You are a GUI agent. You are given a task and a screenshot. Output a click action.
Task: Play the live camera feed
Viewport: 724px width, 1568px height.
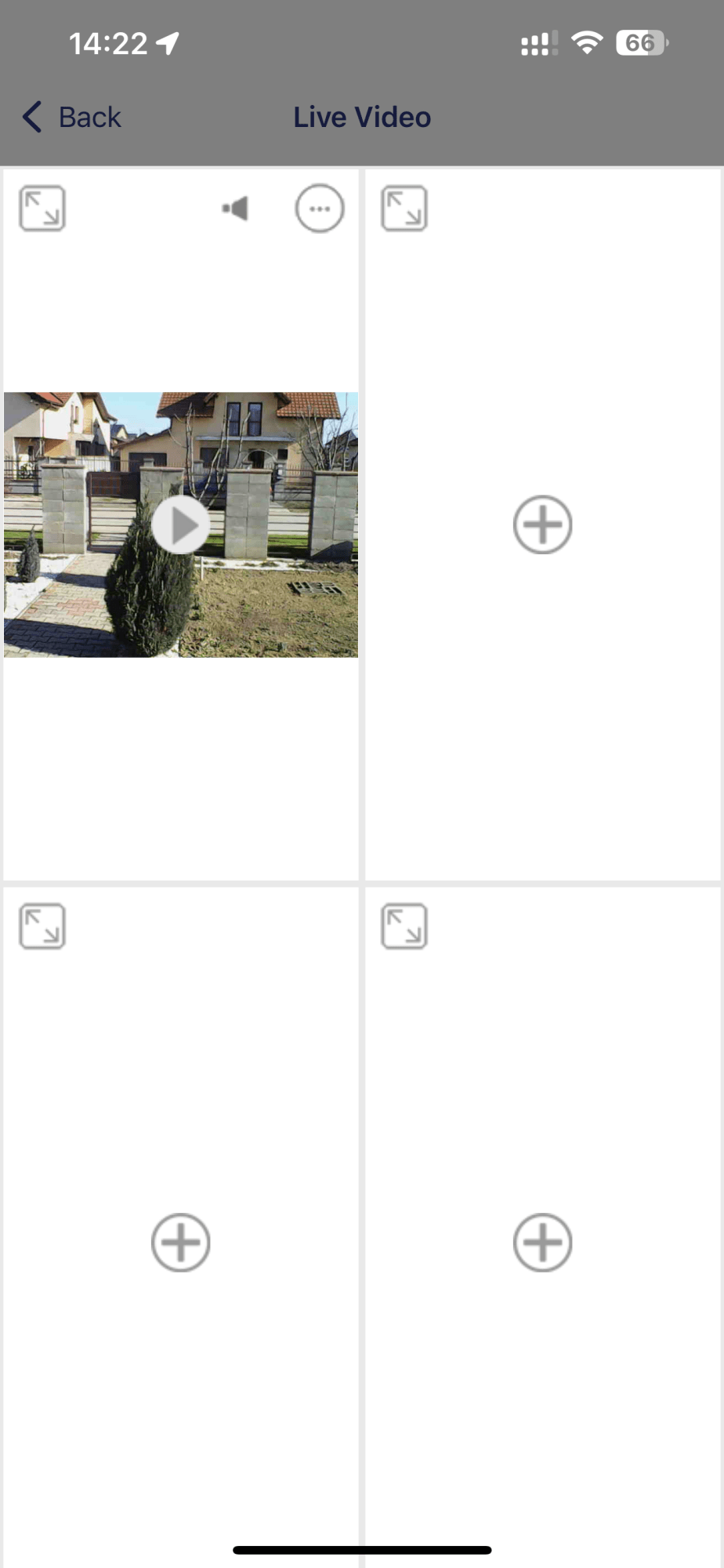[x=180, y=524]
